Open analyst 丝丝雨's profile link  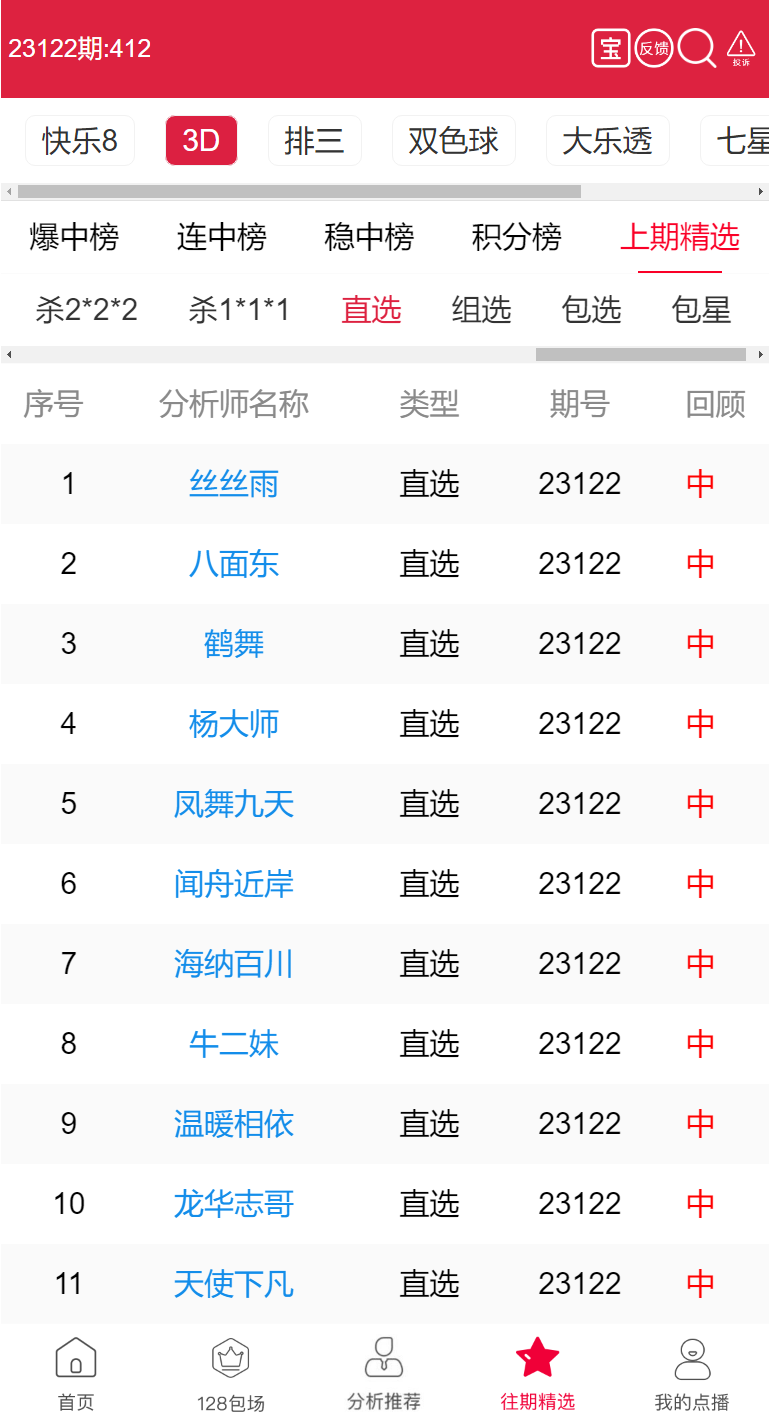[234, 484]
